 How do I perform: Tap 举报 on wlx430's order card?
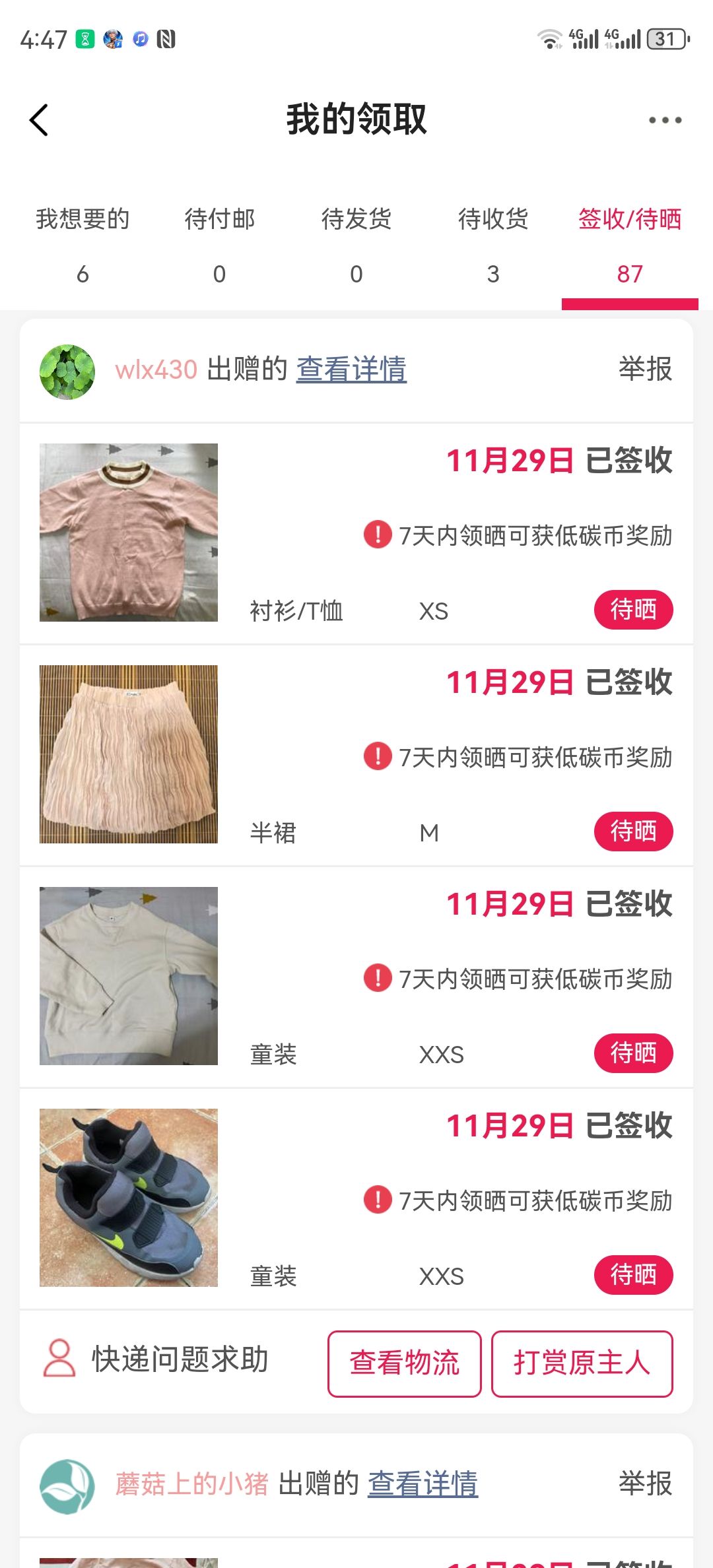(x=644, y=370)
